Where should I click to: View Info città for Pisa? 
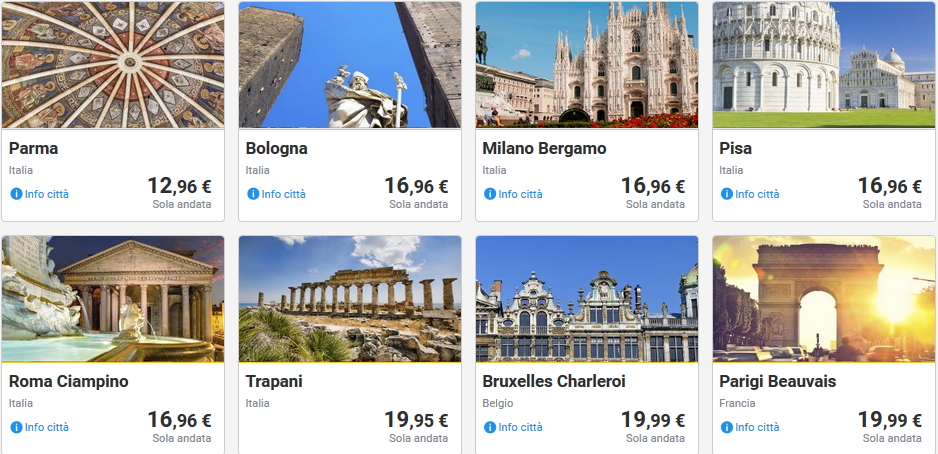[751, 194]
